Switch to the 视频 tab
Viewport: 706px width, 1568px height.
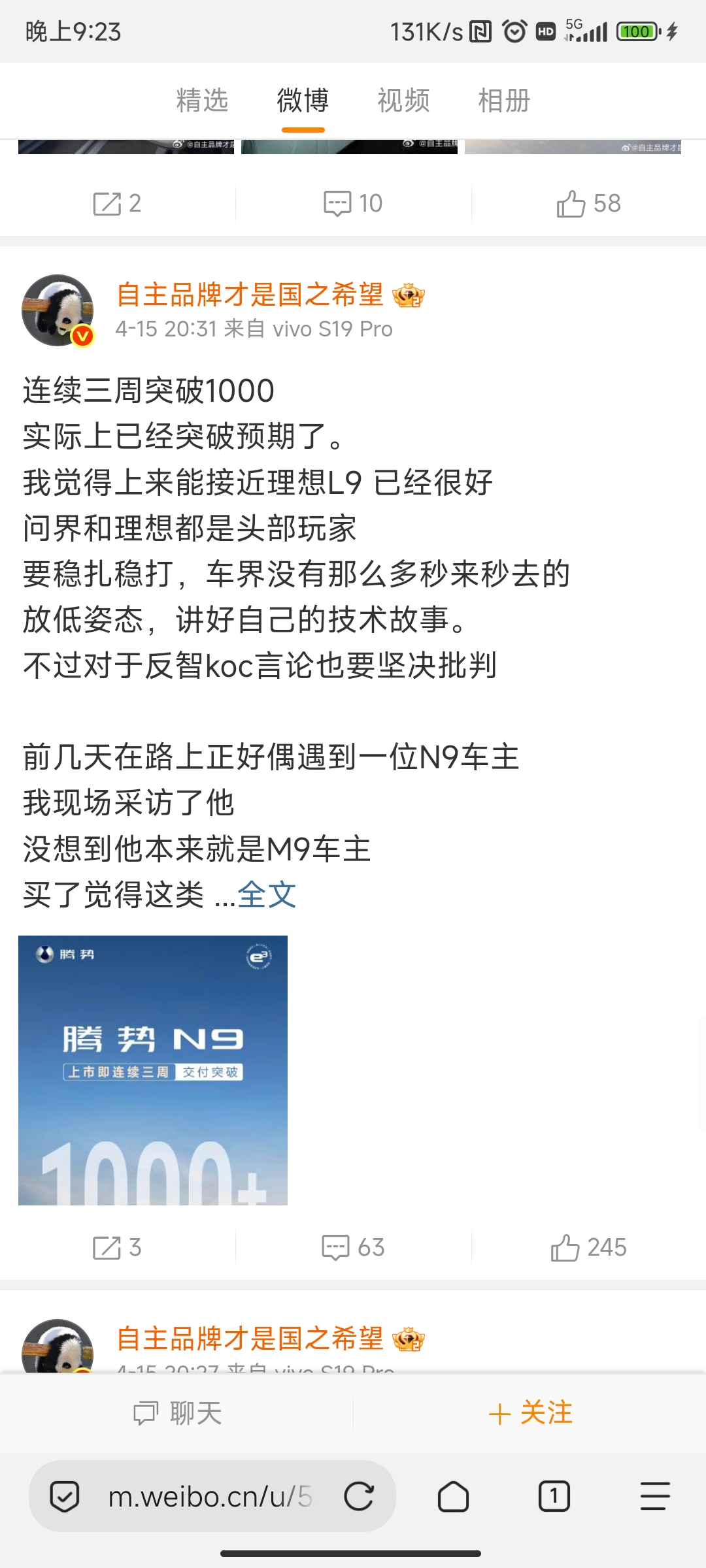(403, 101)
